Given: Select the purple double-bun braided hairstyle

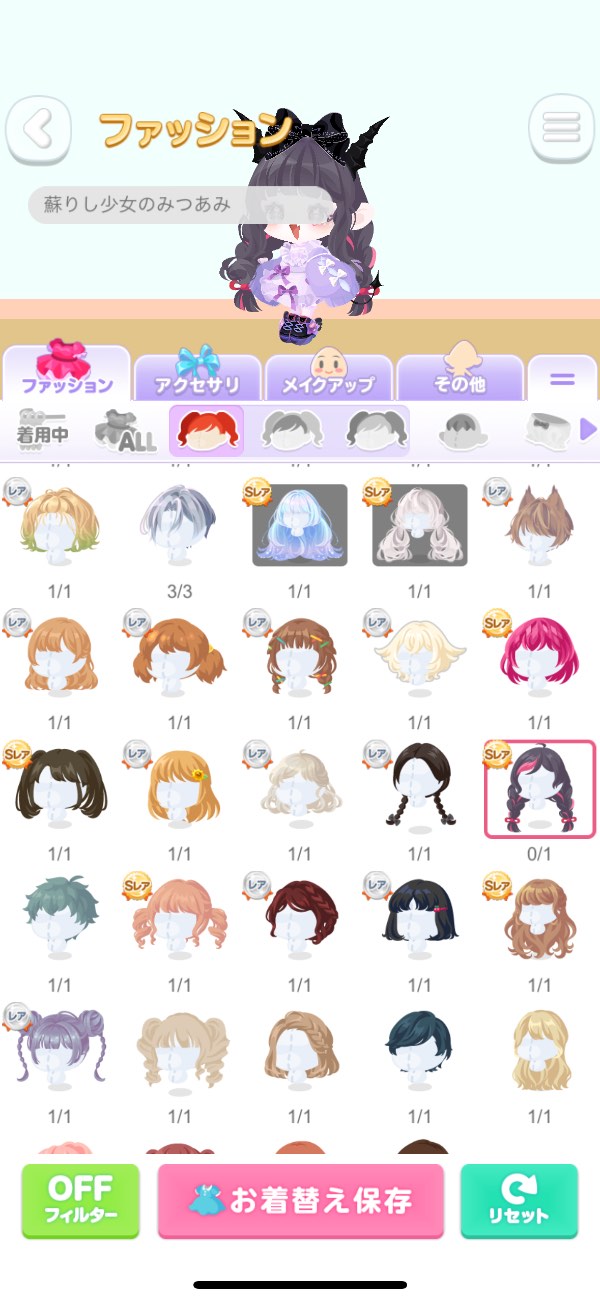Looking at the screenshot, I should coord(59,1045).
